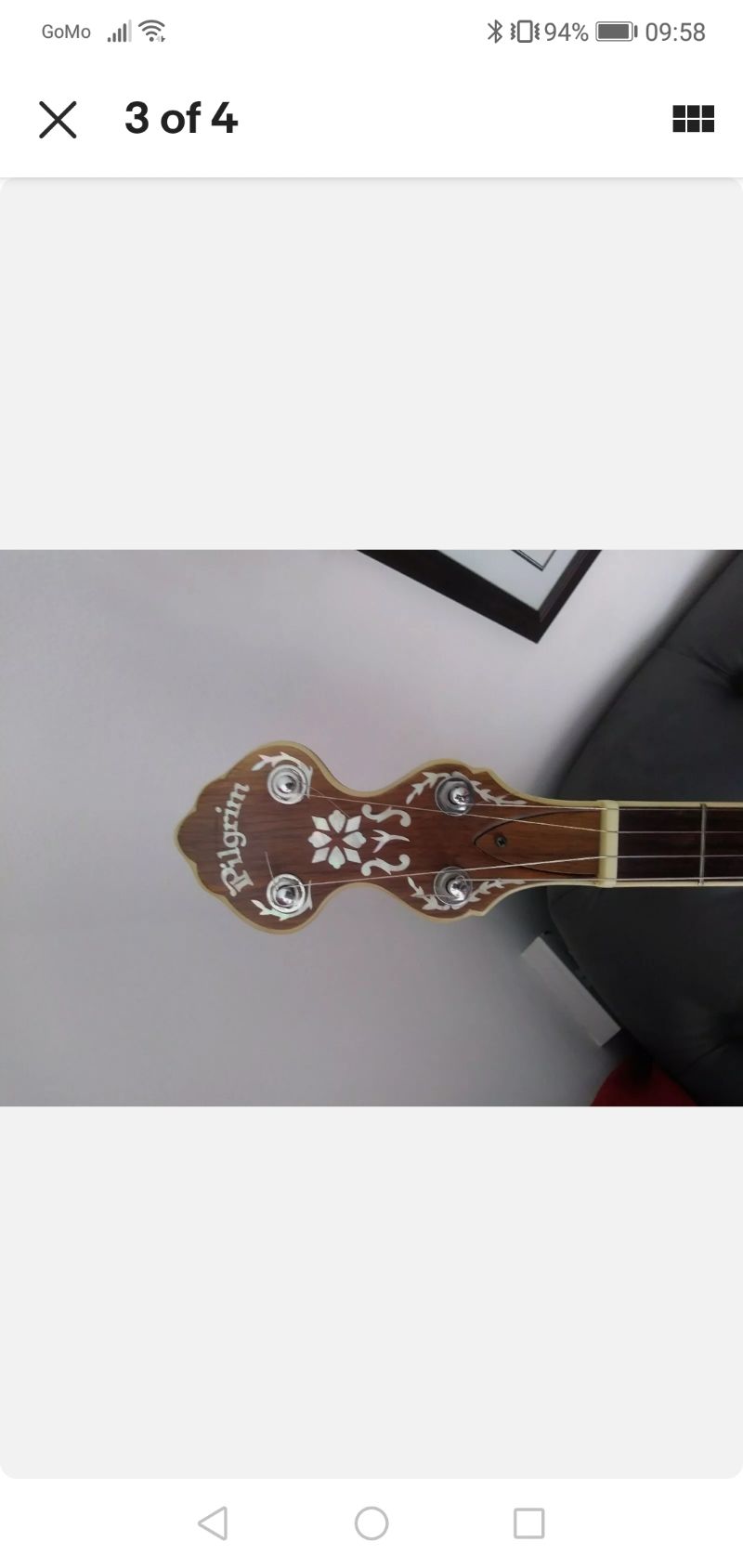
Task: Open the recent apps overview
Action: click(x=528, y=1523)
